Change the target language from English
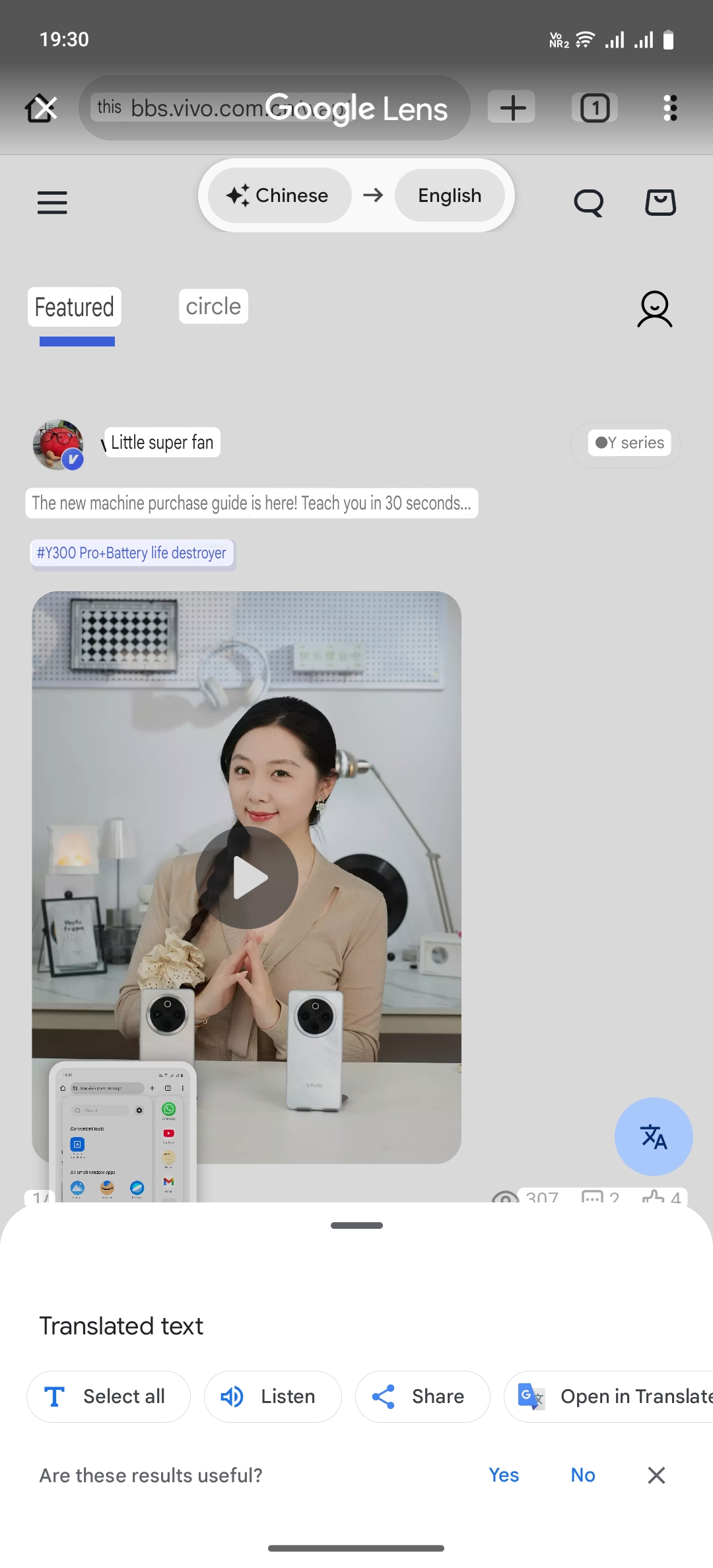Screen dimensions: 713x1568 450,195
